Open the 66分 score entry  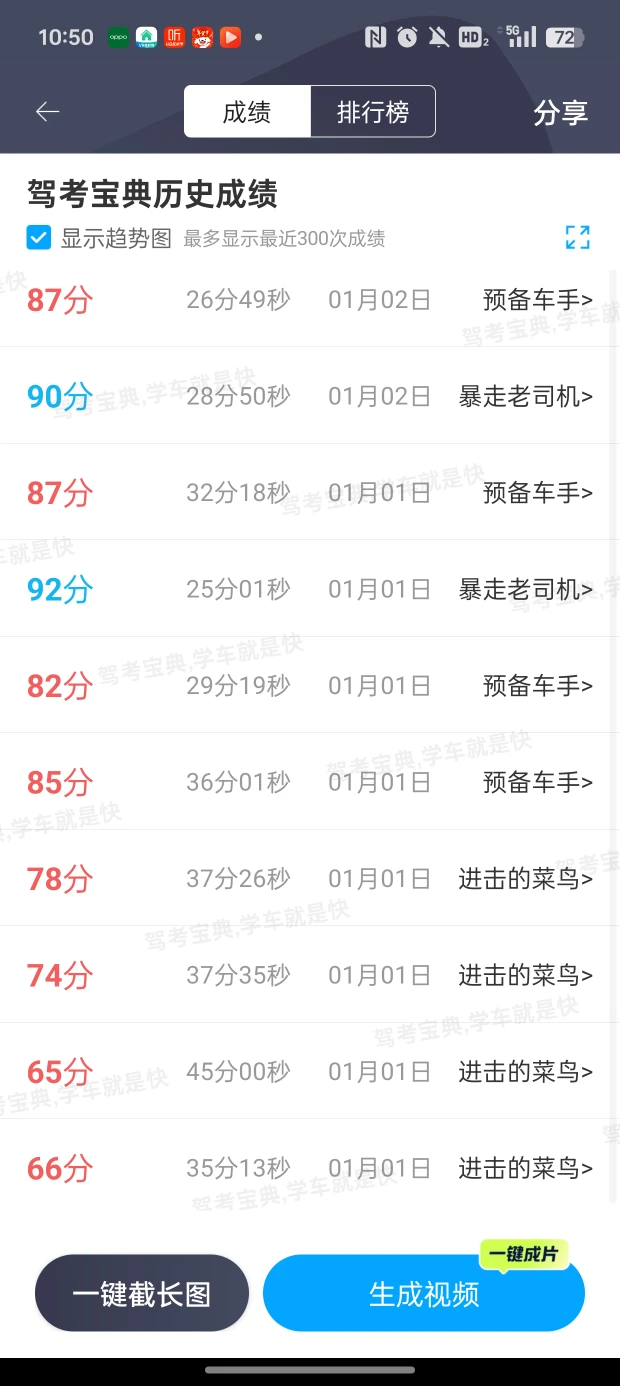[310, 1168]
